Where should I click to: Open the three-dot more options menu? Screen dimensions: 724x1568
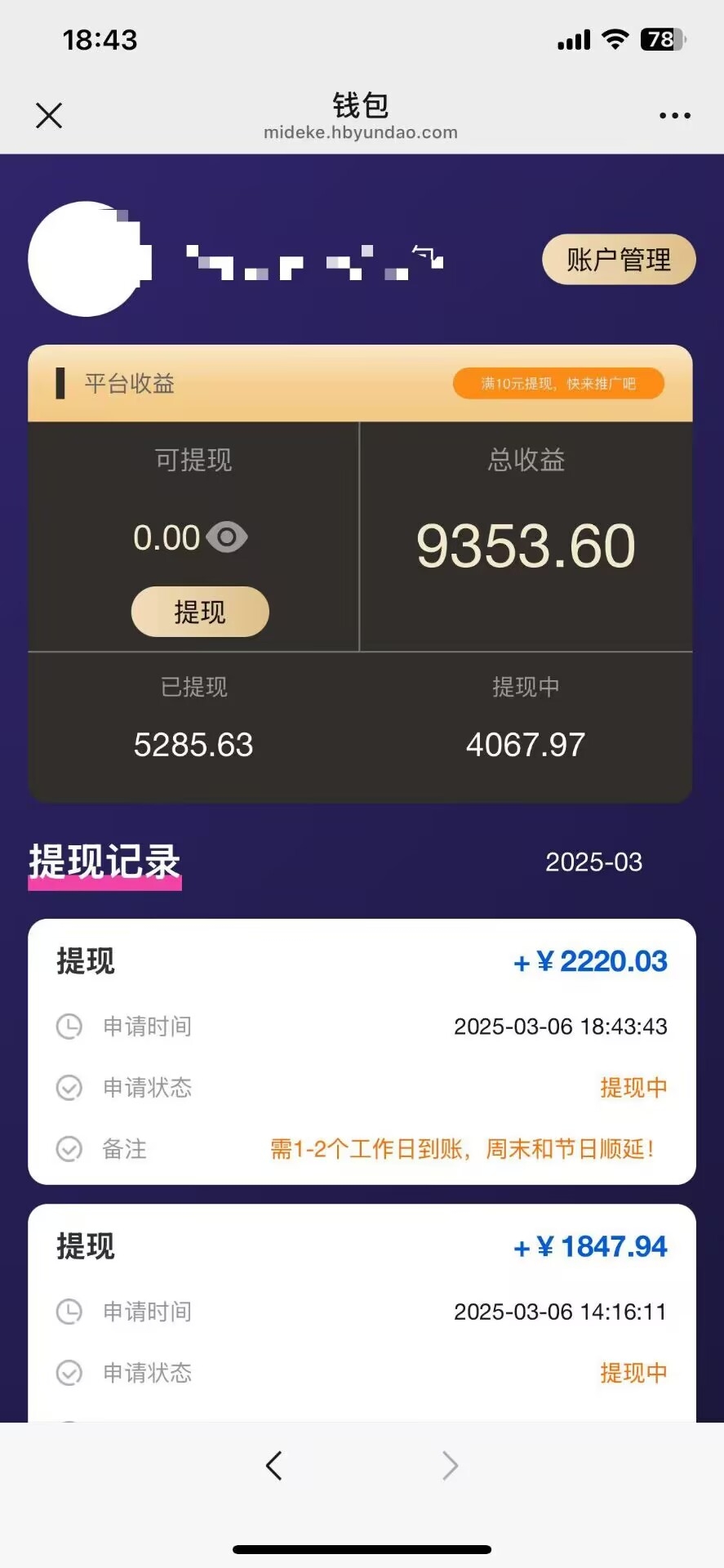point(674,115)
